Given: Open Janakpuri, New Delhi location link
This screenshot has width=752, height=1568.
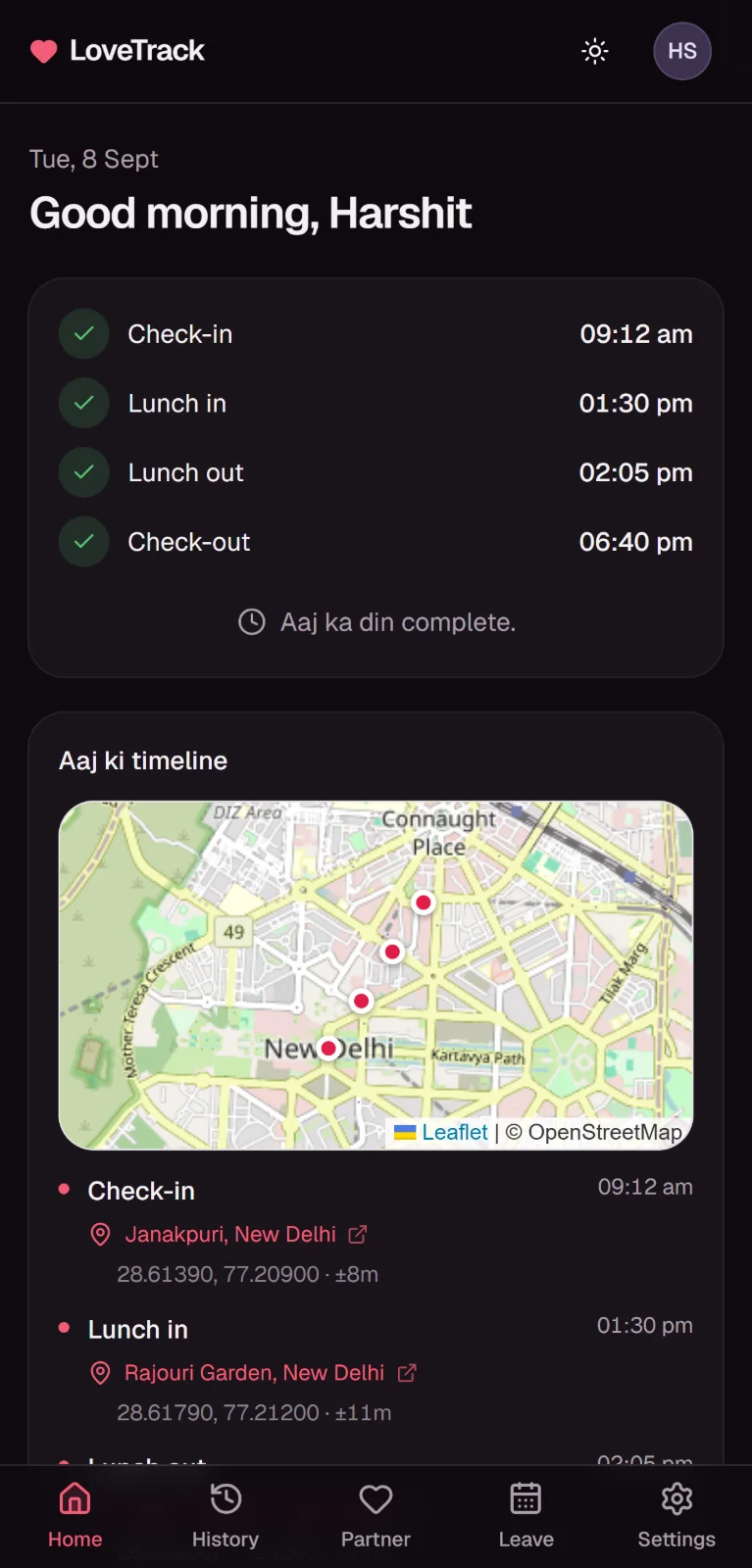Looking at the screenshot, I should pyautogui.click(x=228, y=1234).
